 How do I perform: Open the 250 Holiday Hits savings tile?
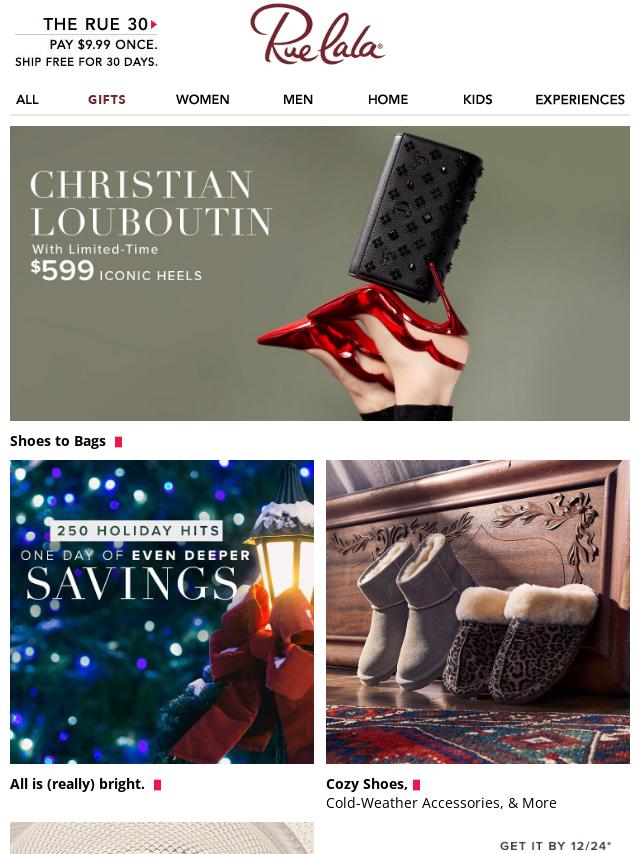(x=162, y=611)
